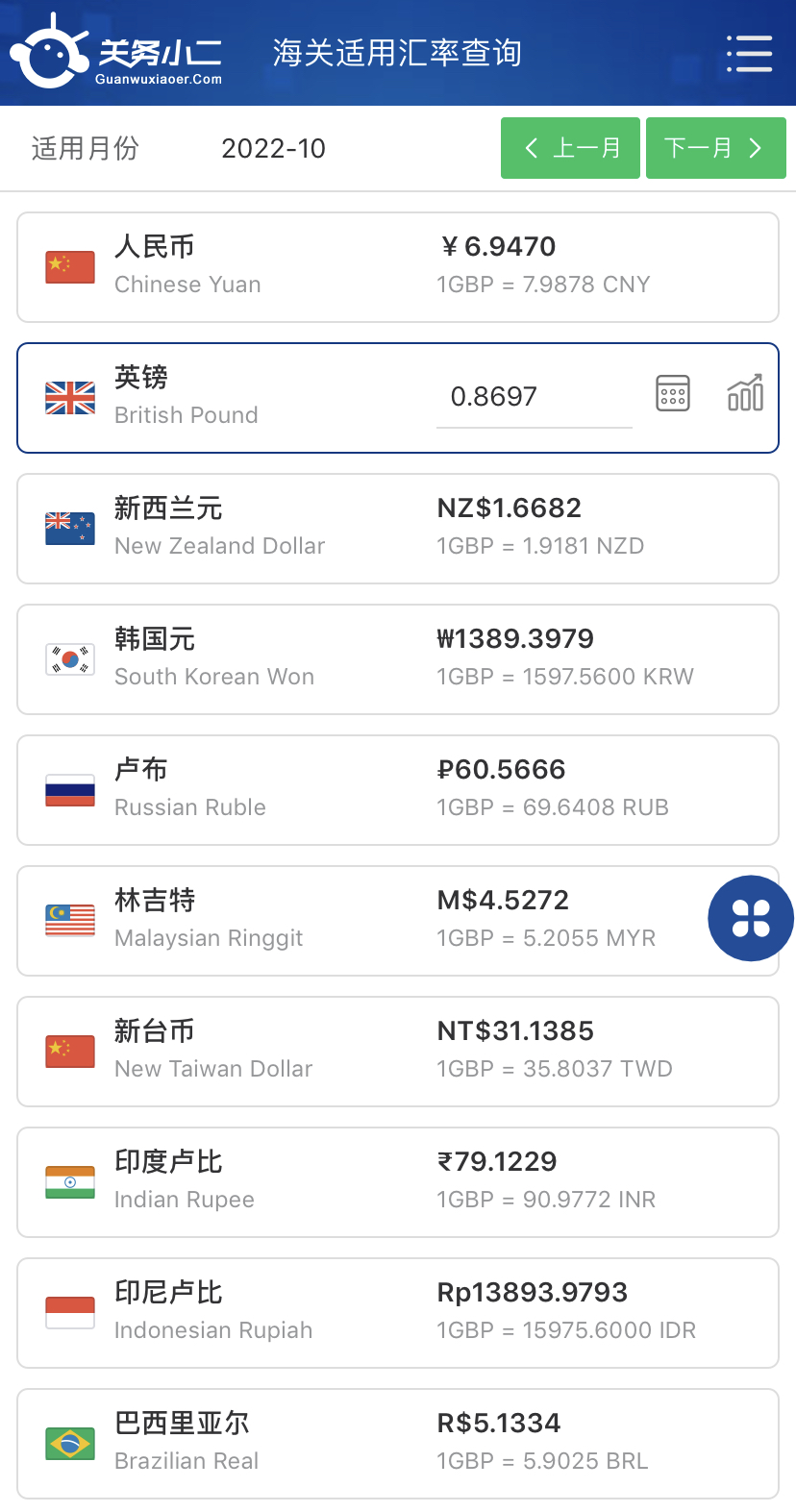Click the British Pound rate input showing 0.8697
796x1512 pixels.
(534, 397)
